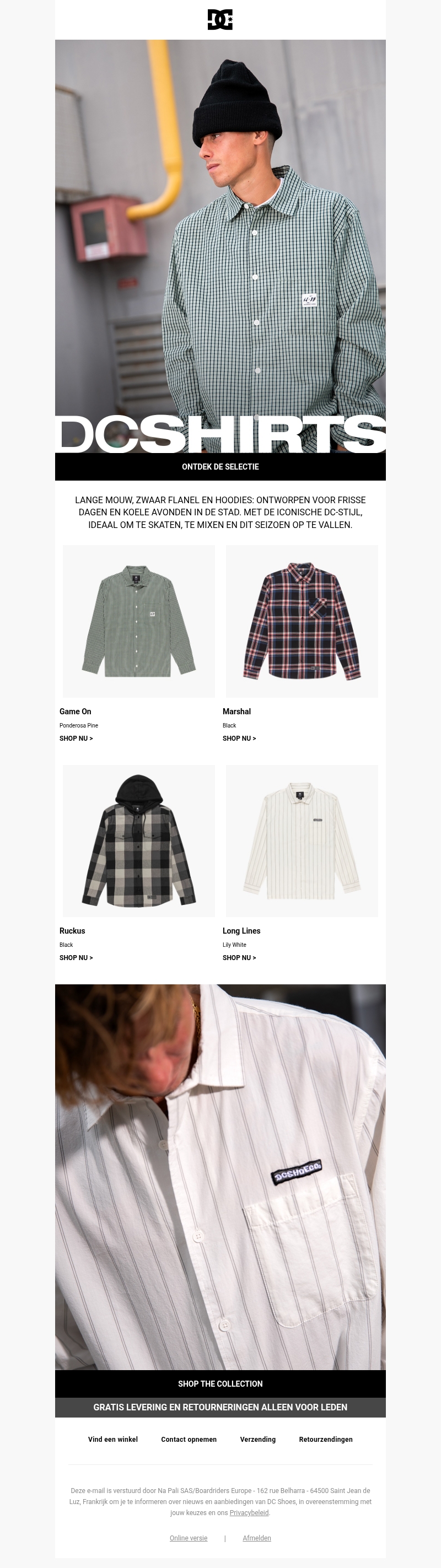The width and height of the screenshot is (441, 1568).
Task: Select SHOP NU under Marshal
Action: 239,739
